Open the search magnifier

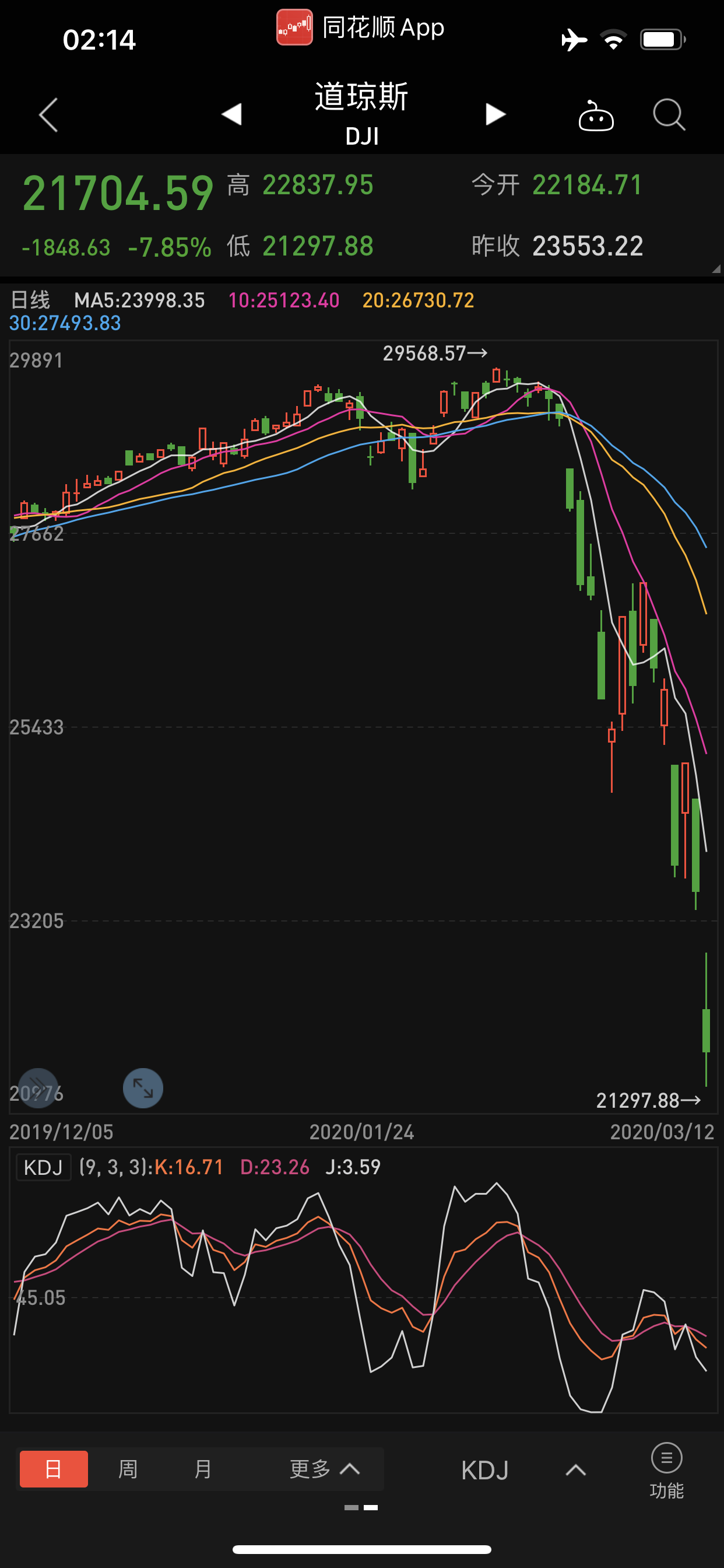(669, 114)
